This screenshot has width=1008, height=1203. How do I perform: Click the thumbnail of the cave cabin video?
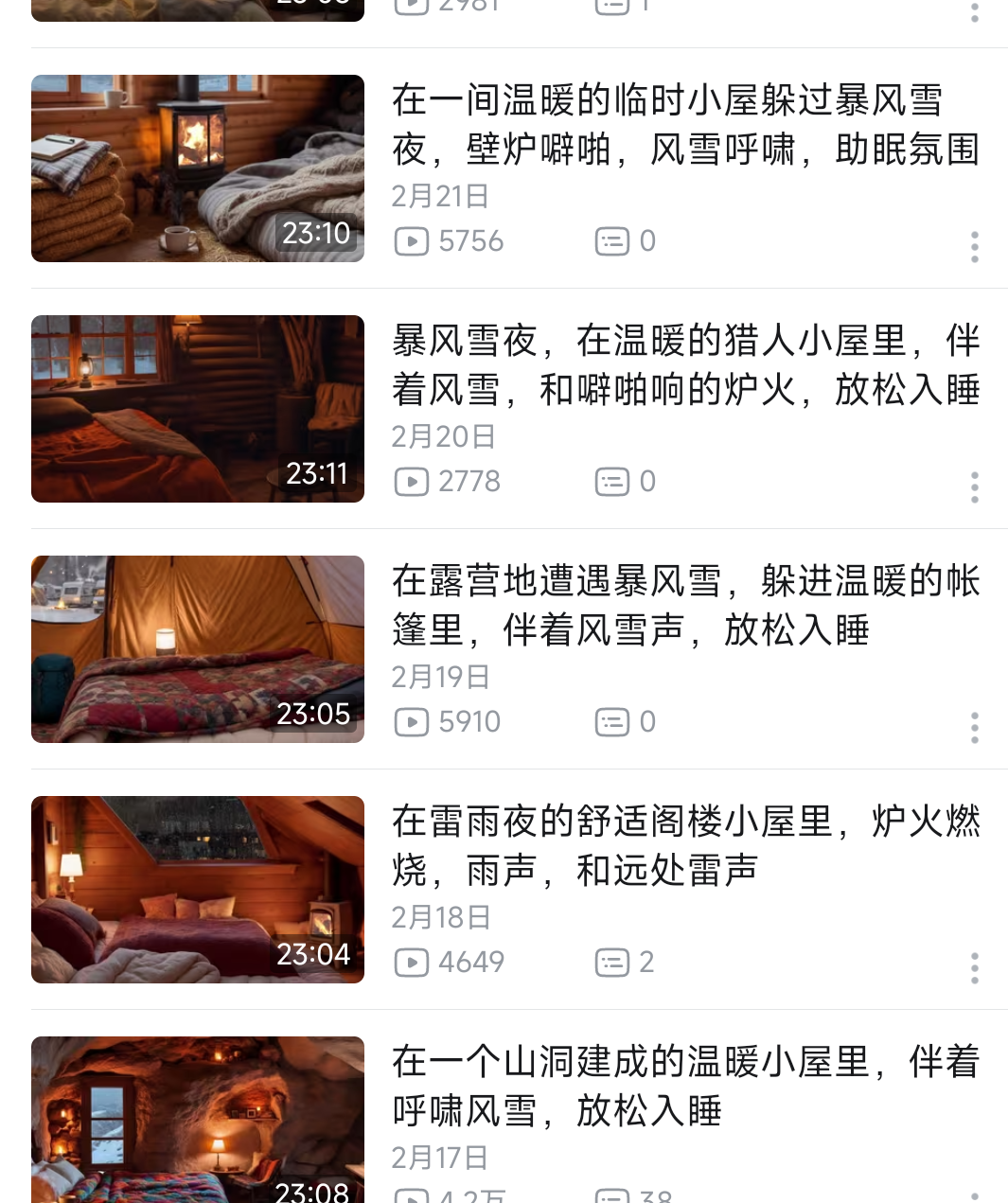(197, 1119)
